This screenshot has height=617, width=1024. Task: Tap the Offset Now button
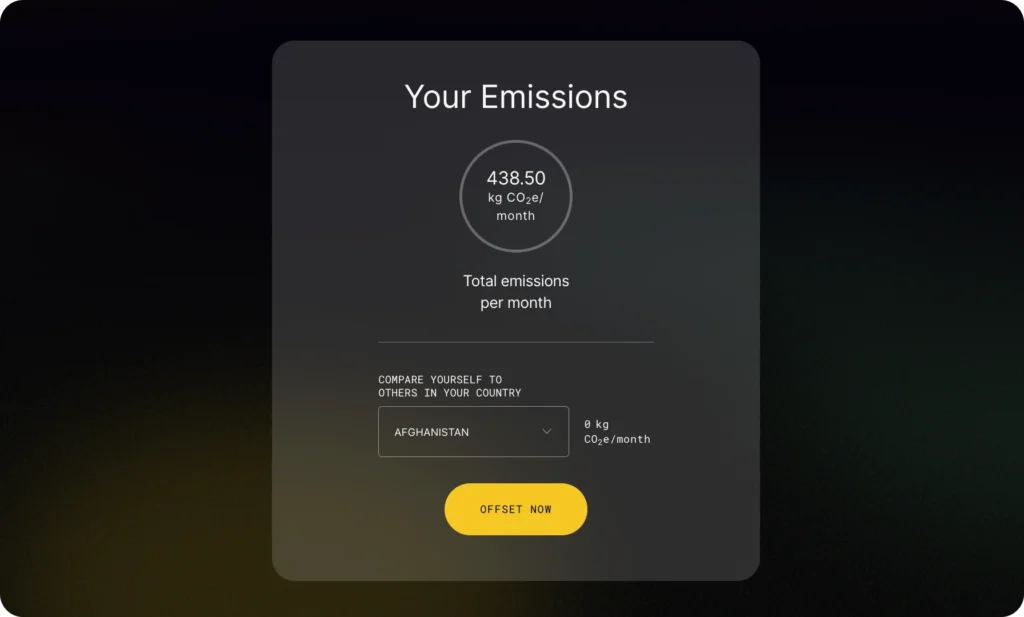coord(515,509)
